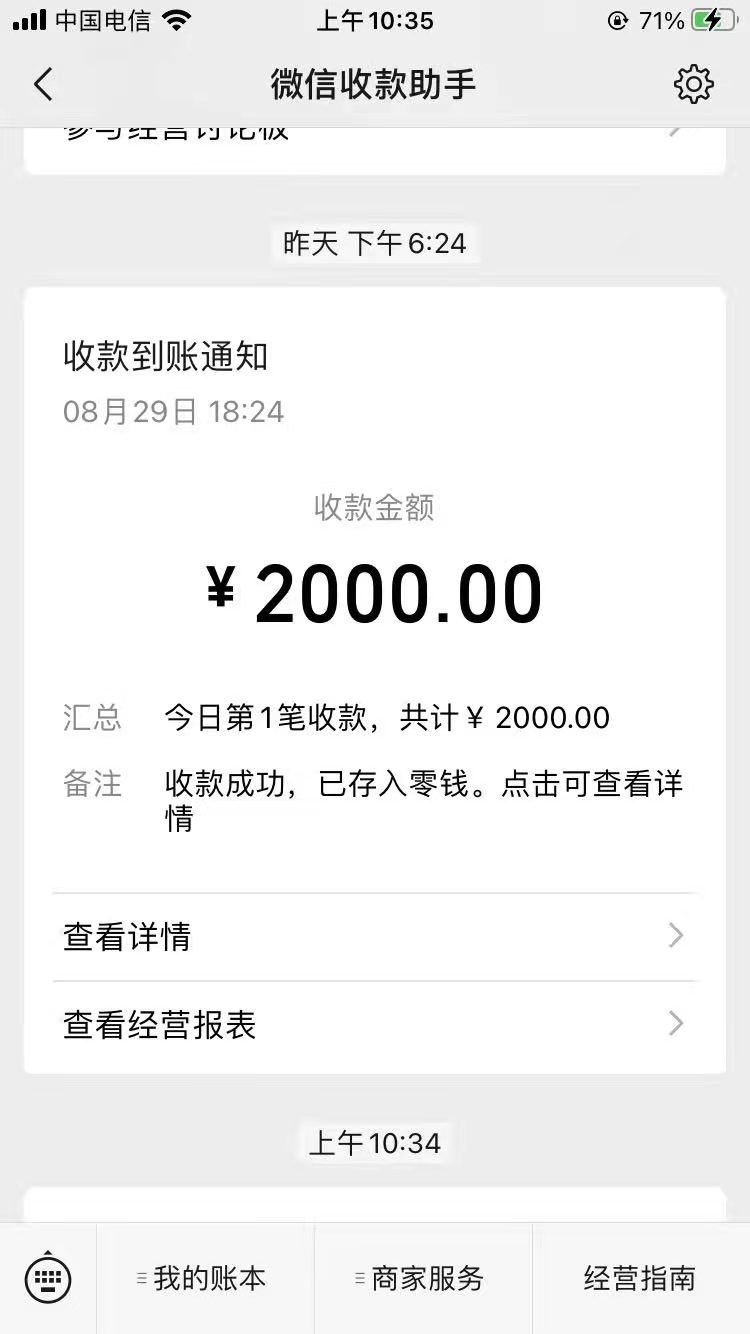Open 查看经营报表 report

[x=374, y=1025]
